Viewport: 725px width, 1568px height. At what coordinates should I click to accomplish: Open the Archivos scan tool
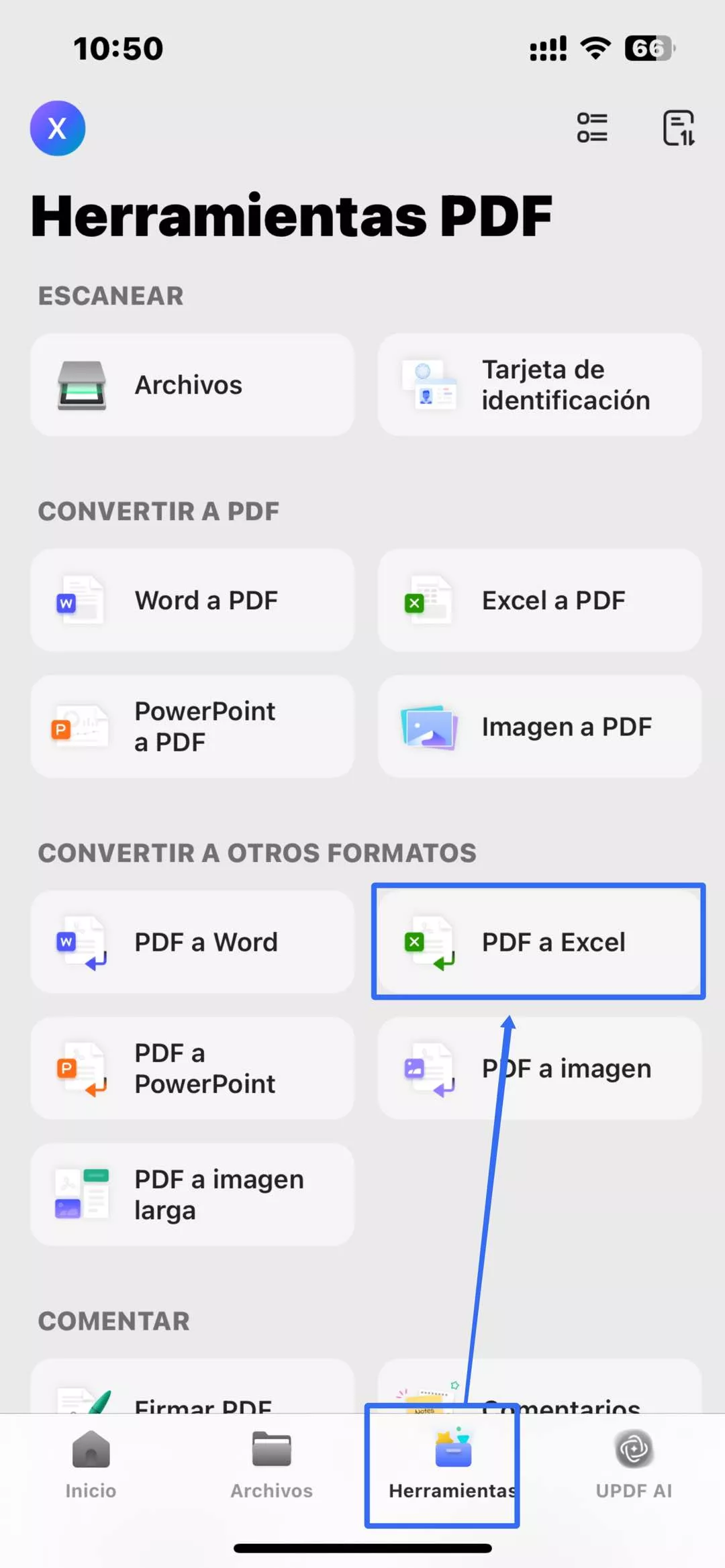click(x=192, y=385)
